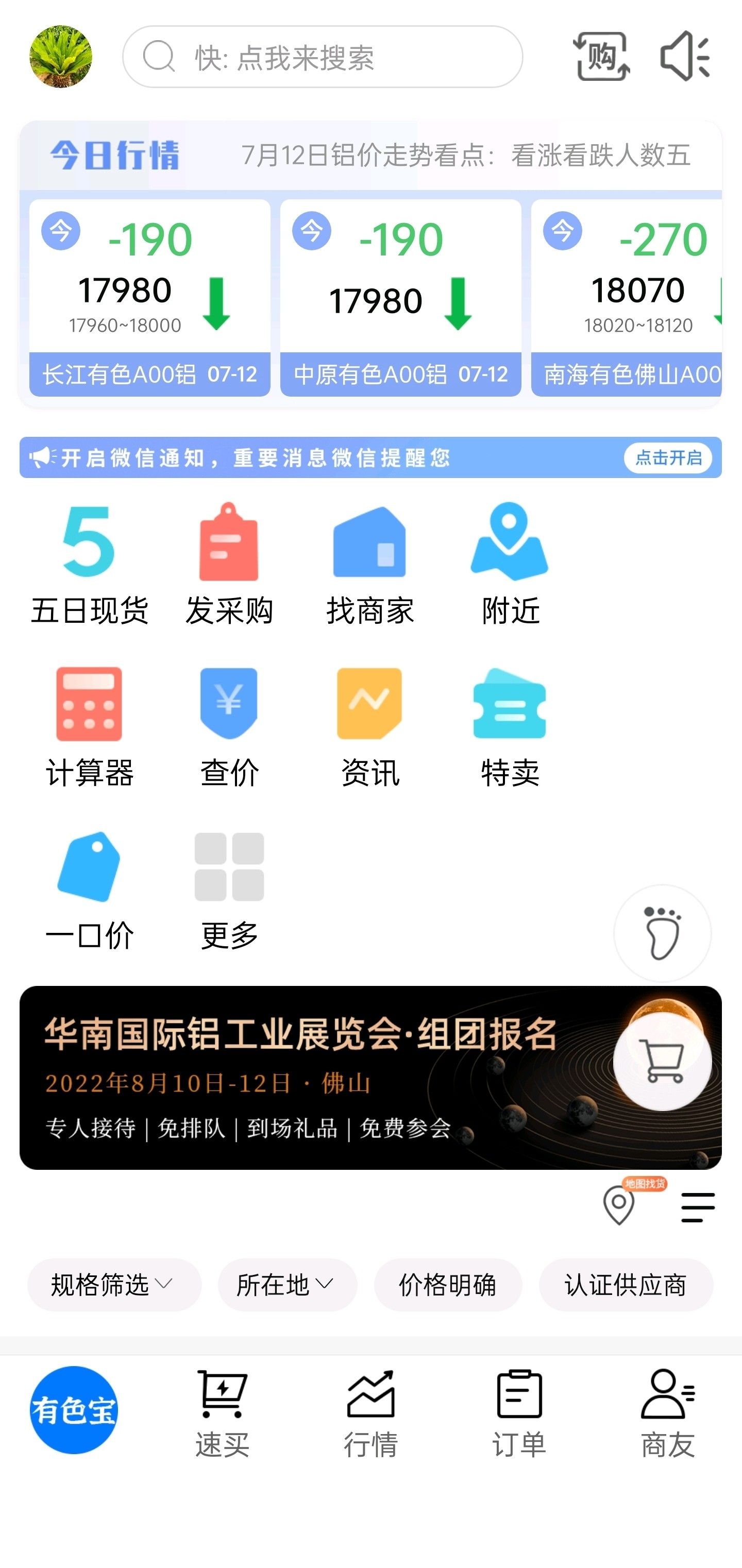The height and width of the screenshot is (1568, 742).
Task: Tap the search box at top
Action: [x=323, y=57]
